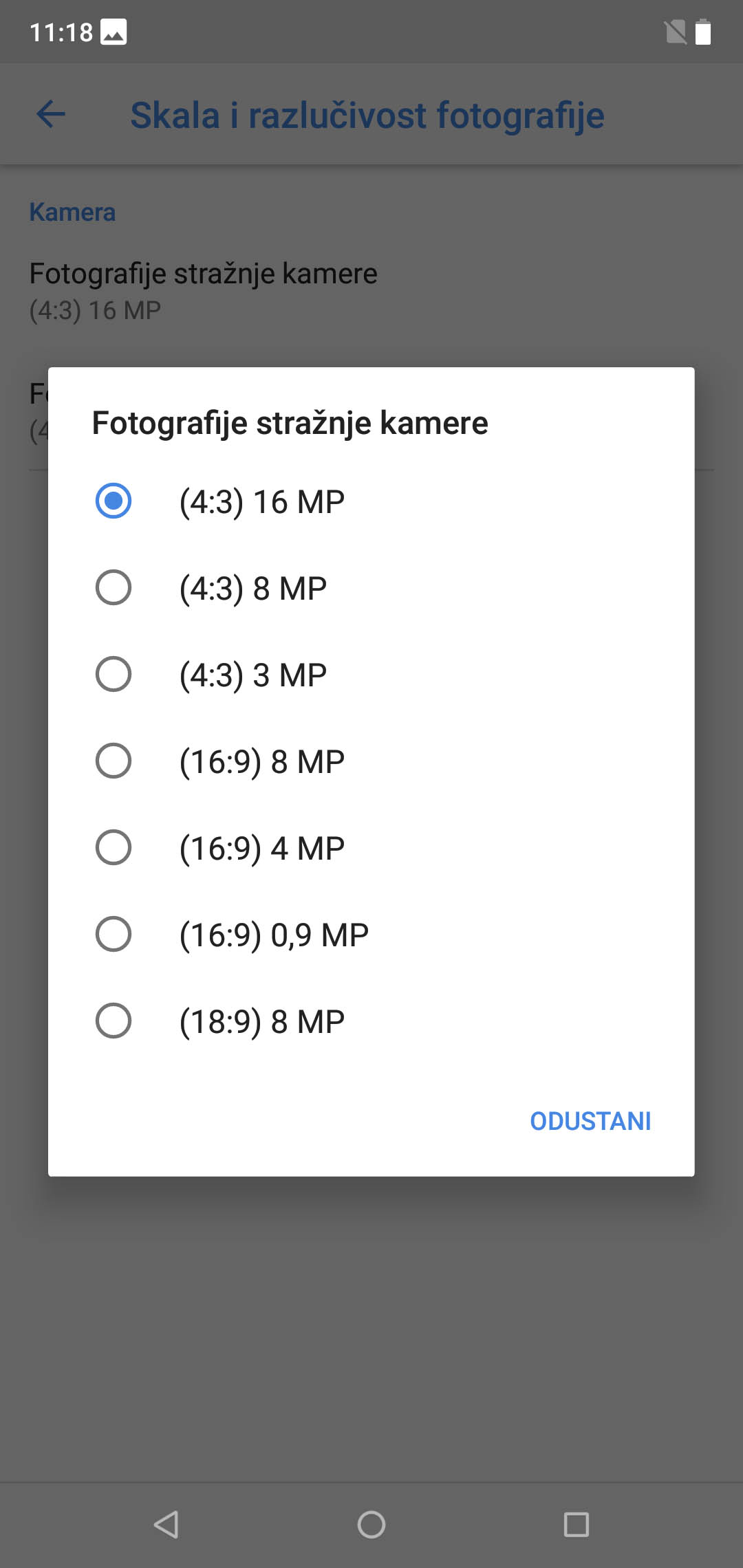Viewport: 743px width, 1568px height.
Task: Tap ODUSTANI to cancel the dialog
Action: pyautogui.click(x=590, y=1121)
